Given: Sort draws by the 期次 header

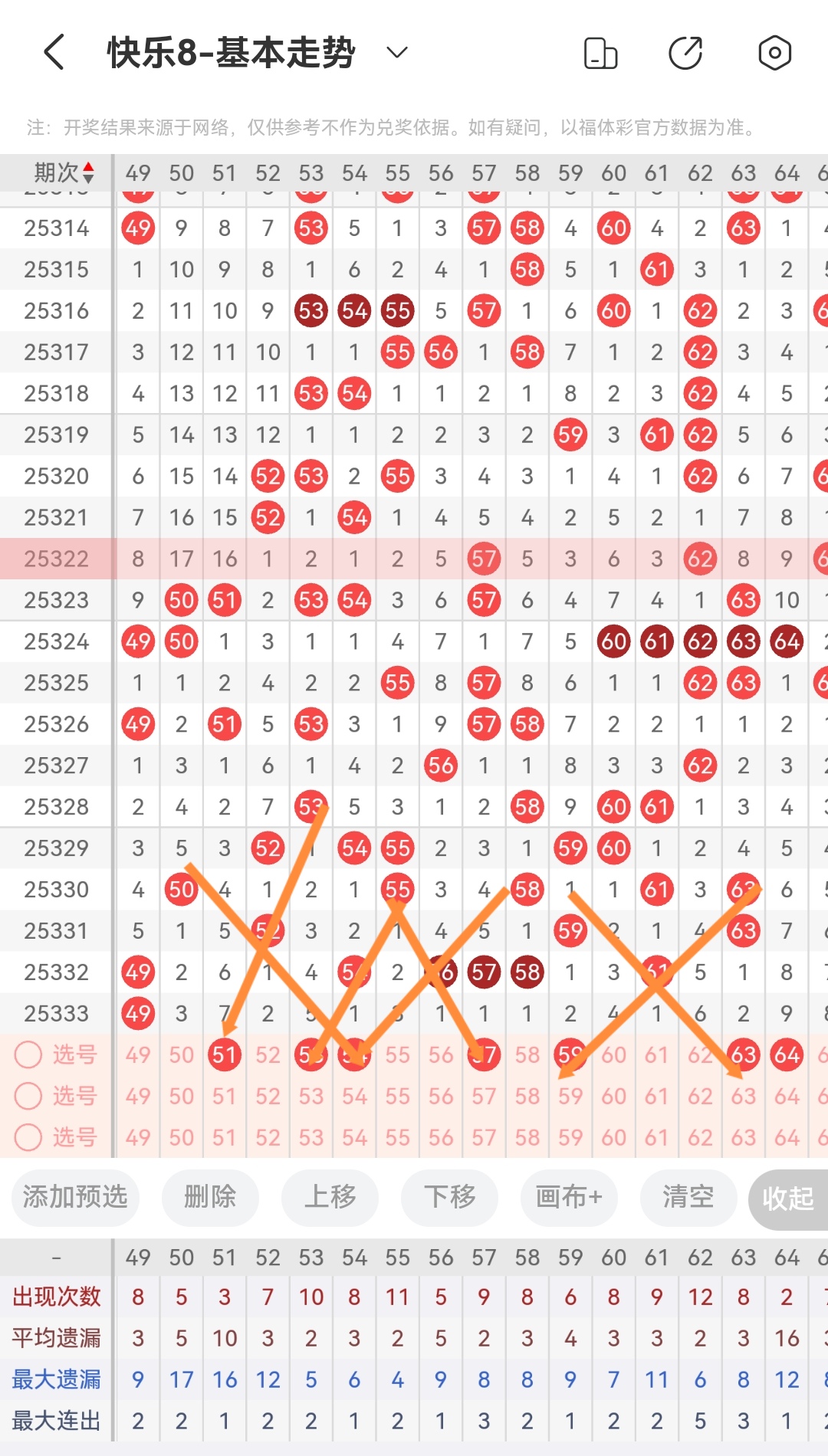Looking at the screenshot, I should pos(64,173).
